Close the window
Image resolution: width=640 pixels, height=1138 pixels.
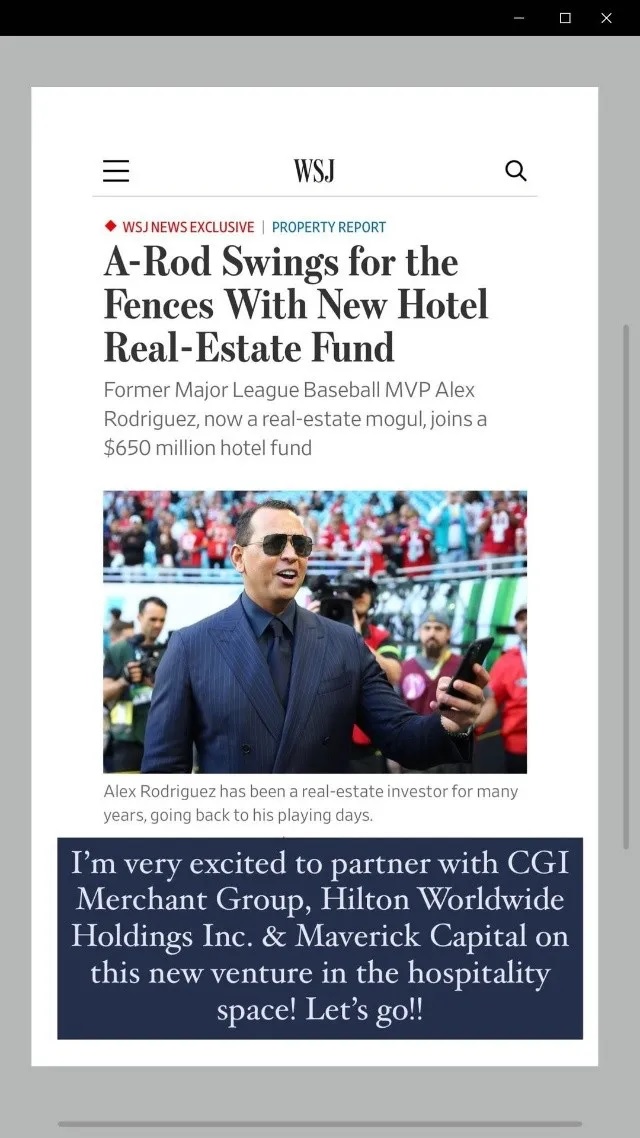coord(606,18)
